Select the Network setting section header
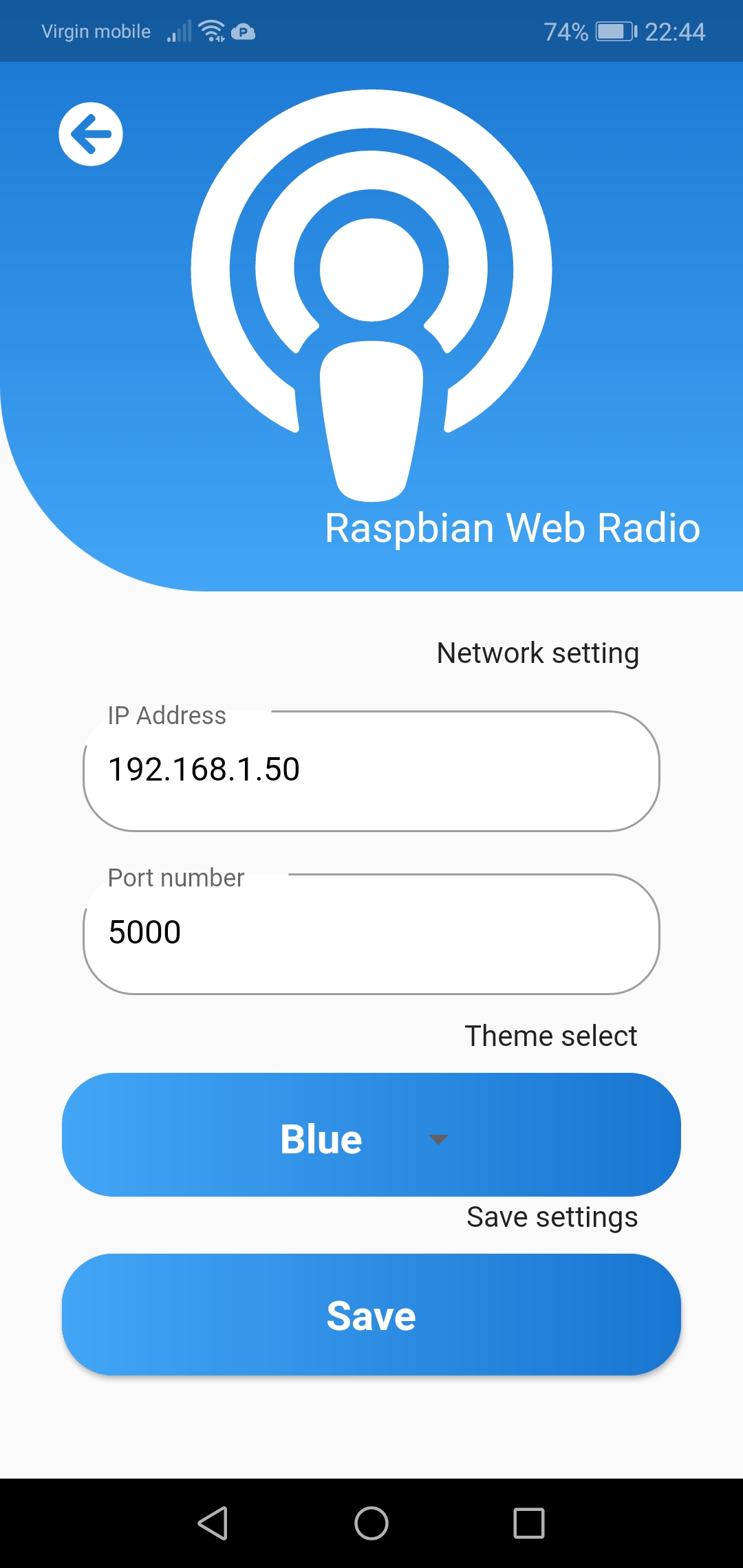The width and height of the screenshot is (743, 1568). pos(537,652)
